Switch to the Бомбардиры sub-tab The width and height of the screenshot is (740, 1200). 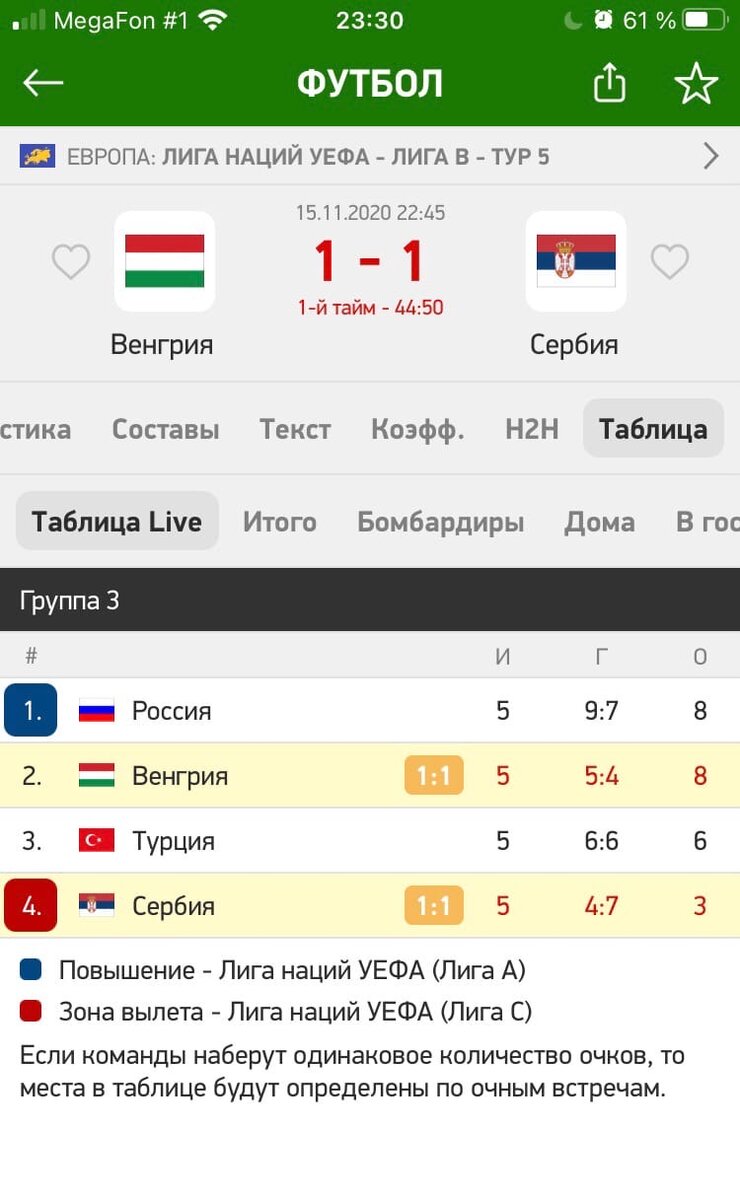tap(441, 522)
